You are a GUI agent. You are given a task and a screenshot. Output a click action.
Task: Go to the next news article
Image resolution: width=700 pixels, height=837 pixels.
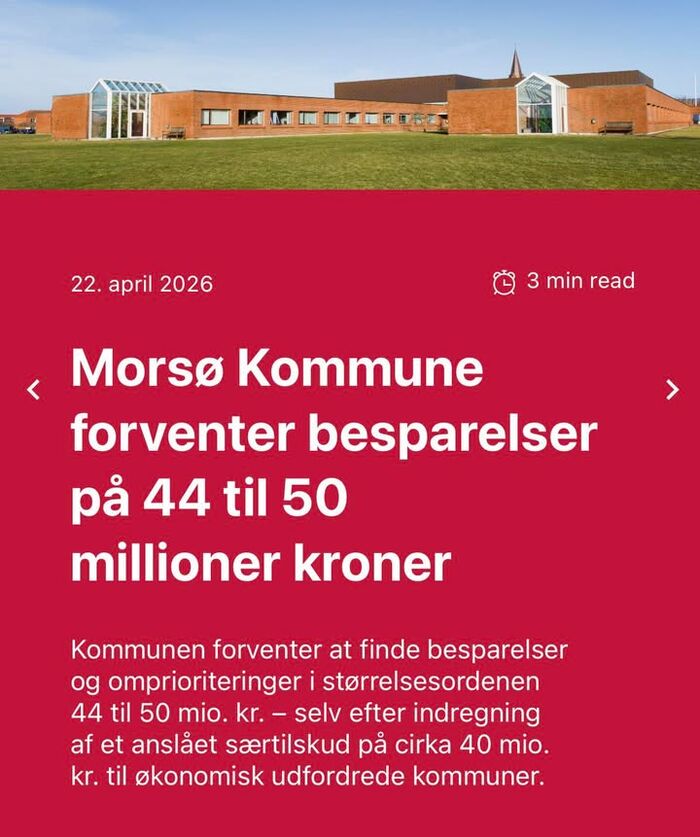tap(672, 390)
